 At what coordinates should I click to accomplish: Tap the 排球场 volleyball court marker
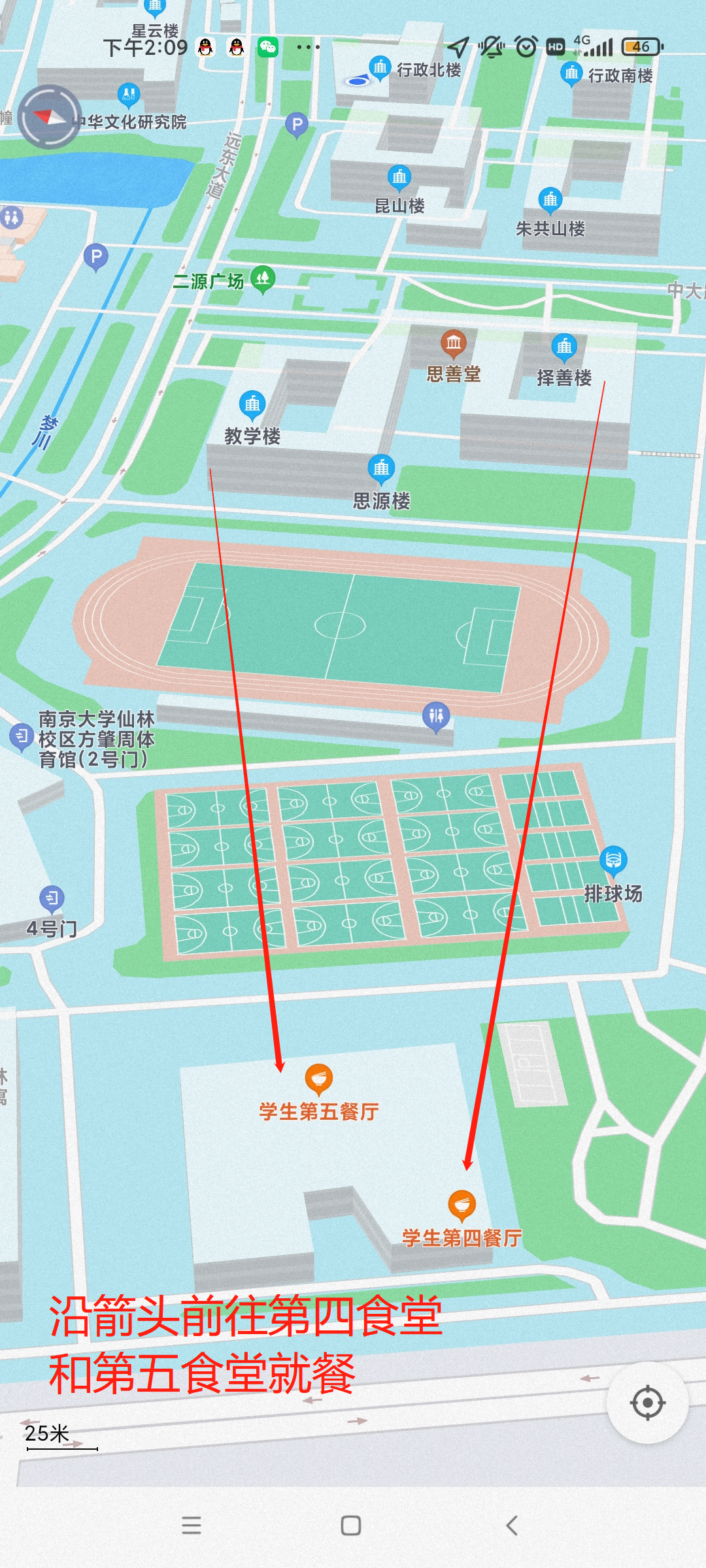(613, 861)
